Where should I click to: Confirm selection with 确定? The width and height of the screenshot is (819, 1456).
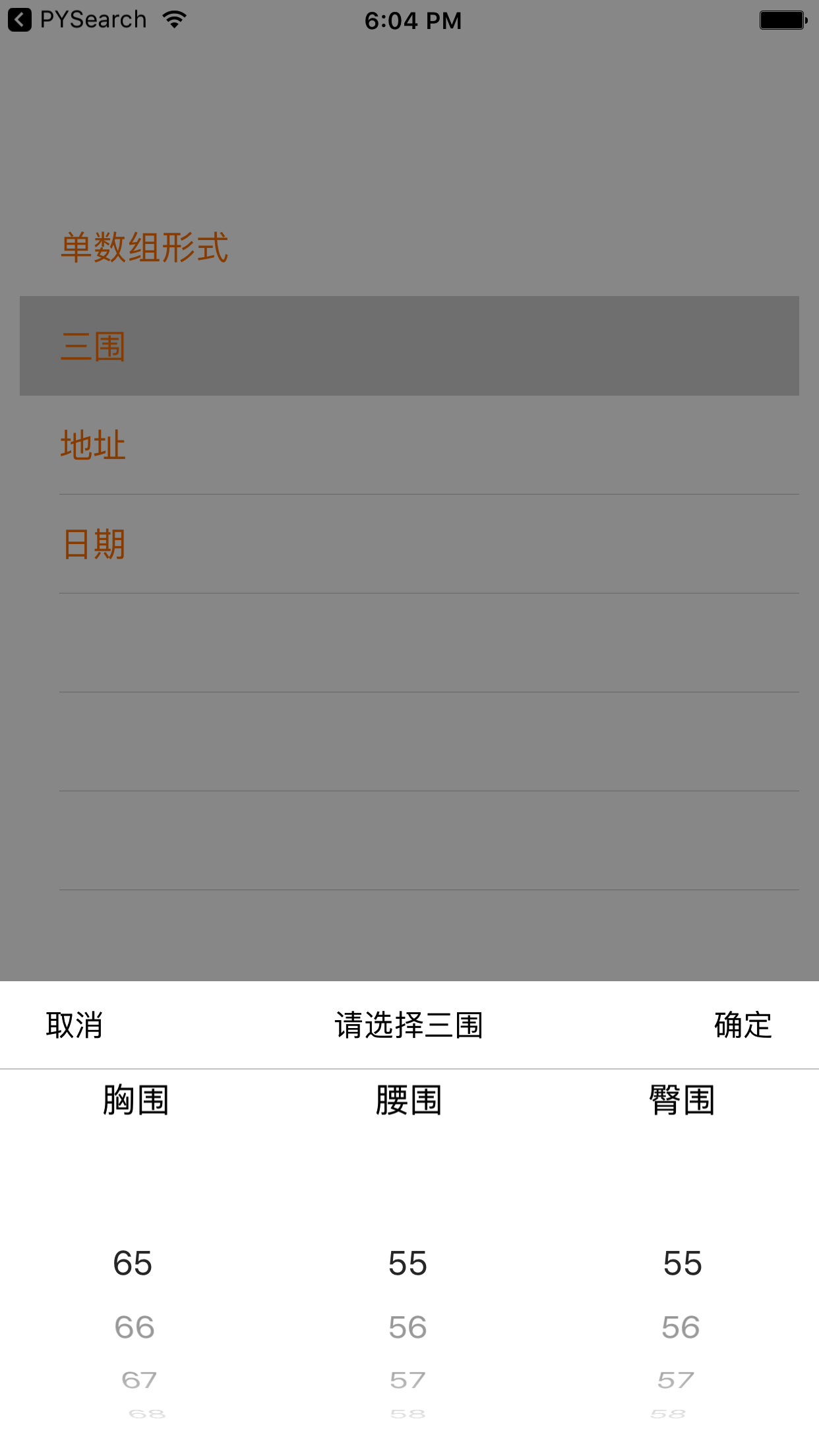pos(743,1025)
